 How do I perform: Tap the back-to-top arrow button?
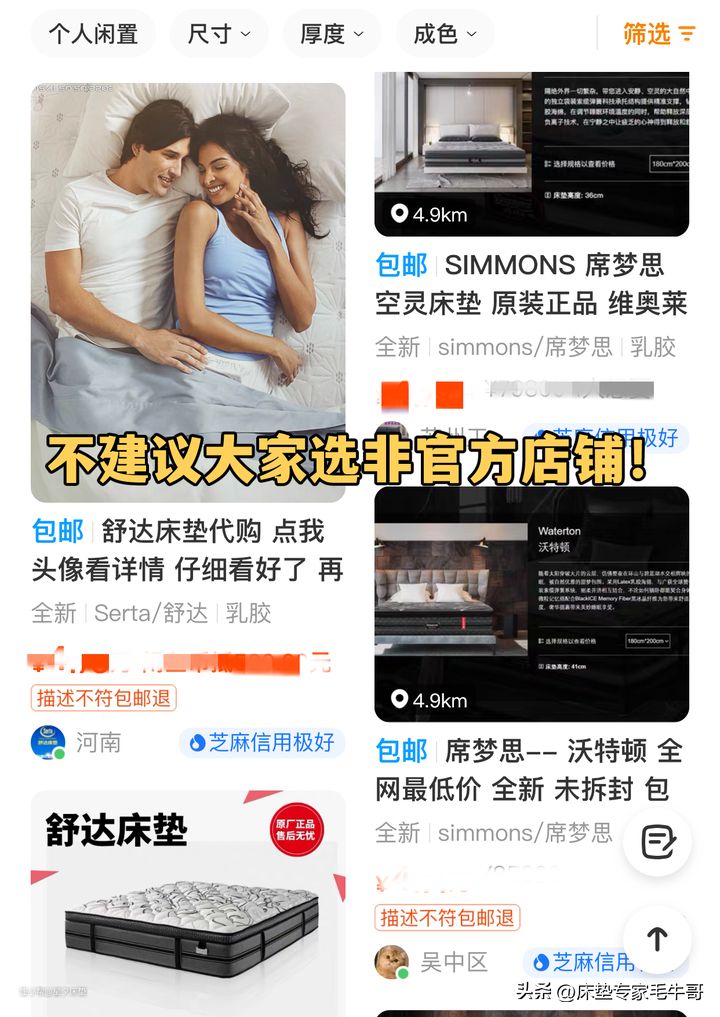click(x=657, y=939)
